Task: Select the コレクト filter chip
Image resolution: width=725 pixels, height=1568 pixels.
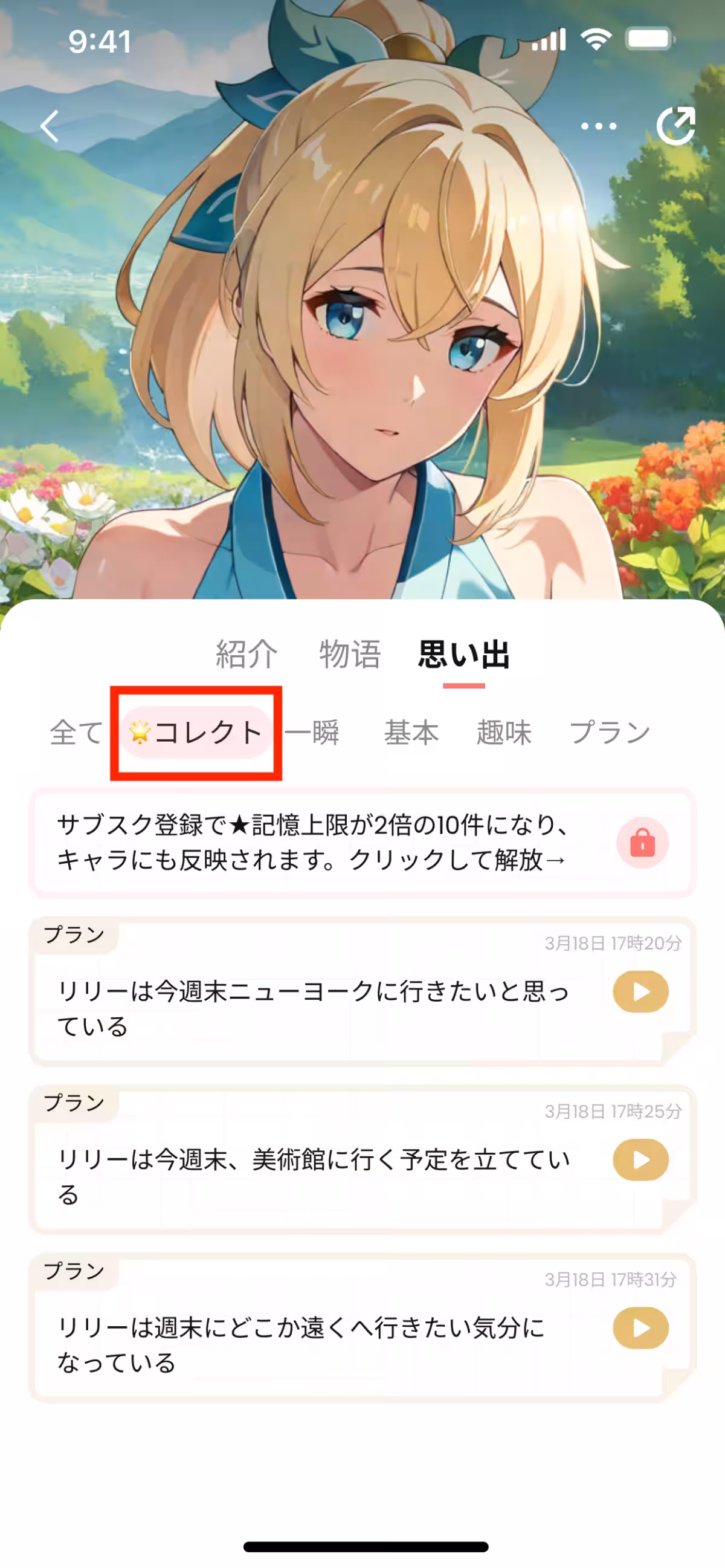Action: tap(196, 732)
